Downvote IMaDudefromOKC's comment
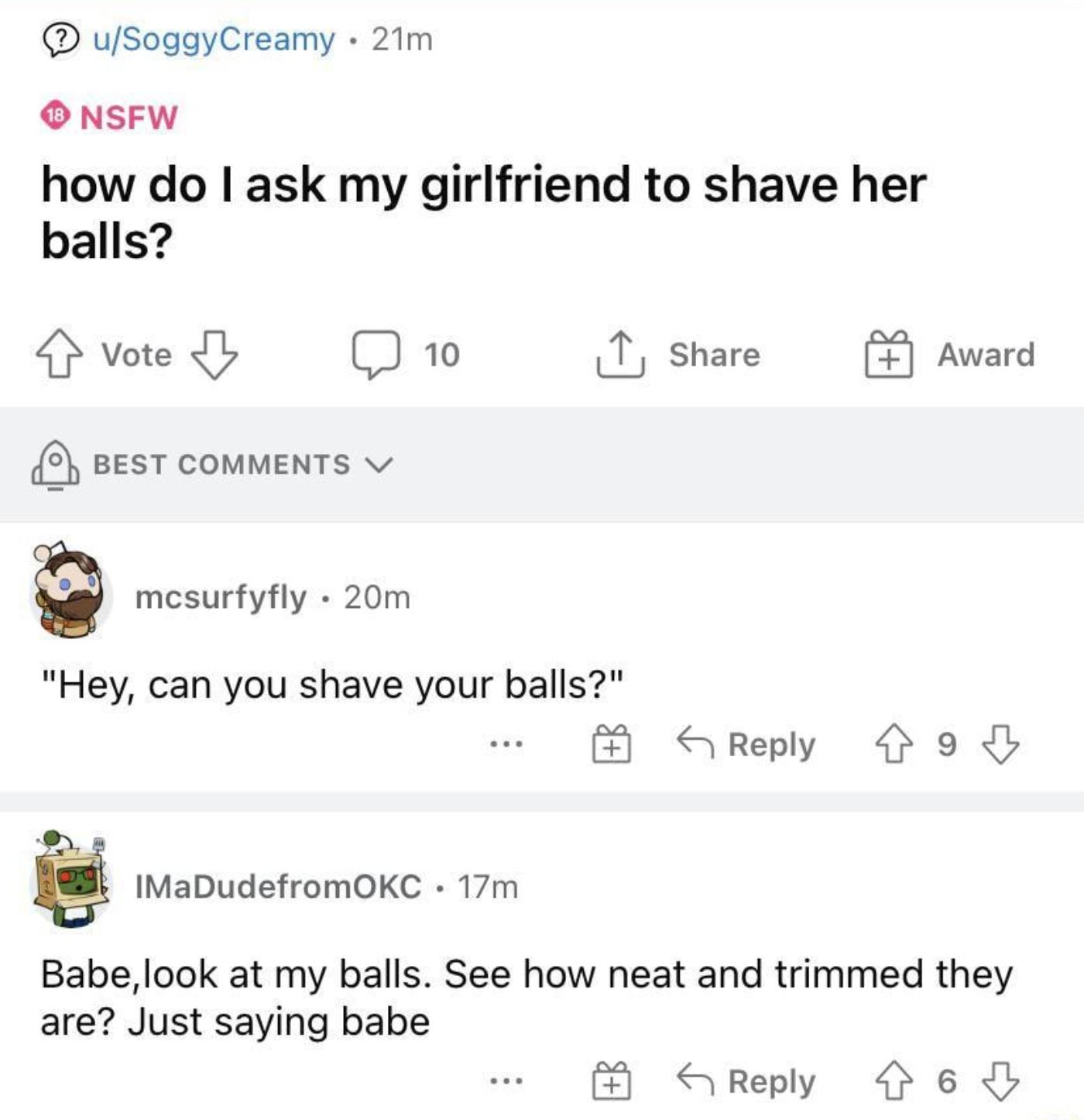 point(1000,1081)
